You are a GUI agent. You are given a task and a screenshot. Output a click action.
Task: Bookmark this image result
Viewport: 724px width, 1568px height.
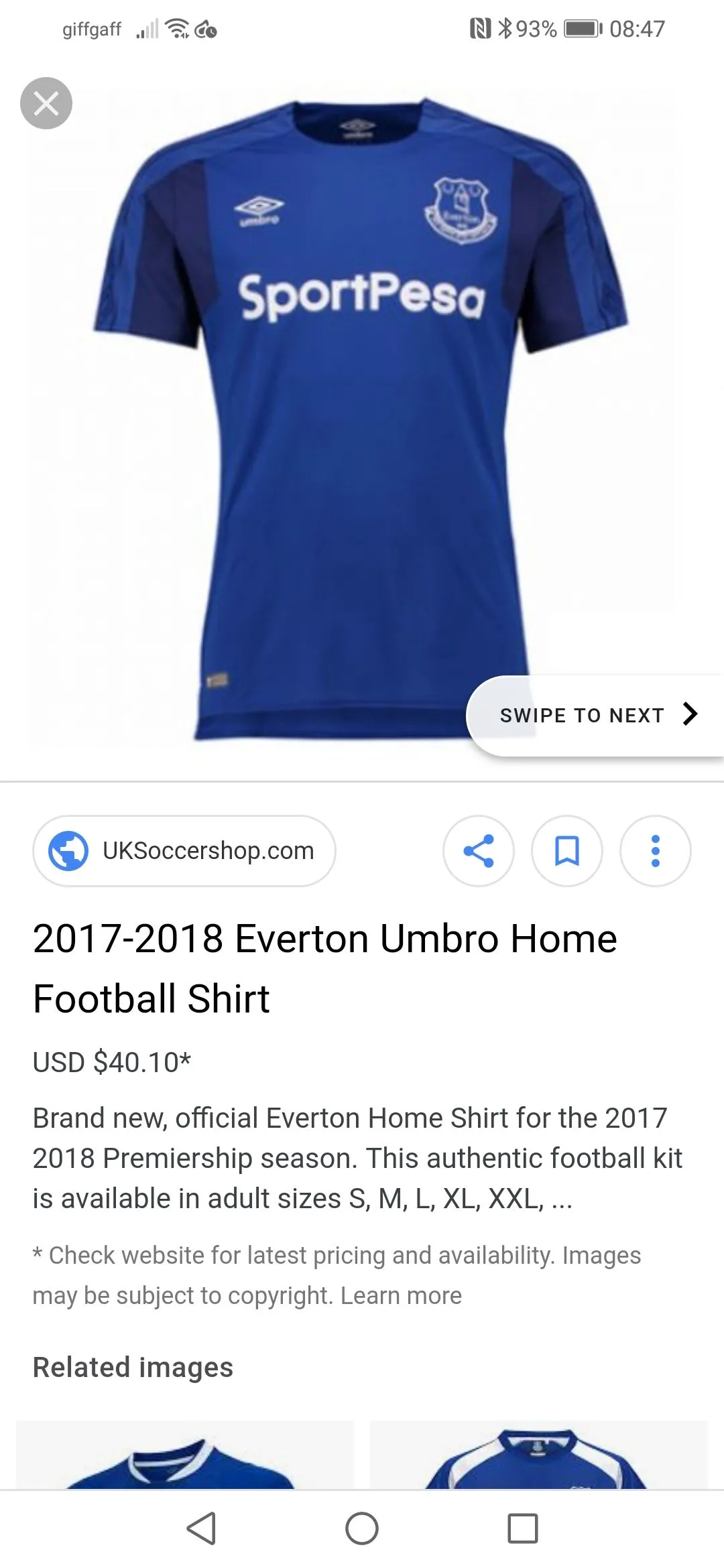(566, 850)
